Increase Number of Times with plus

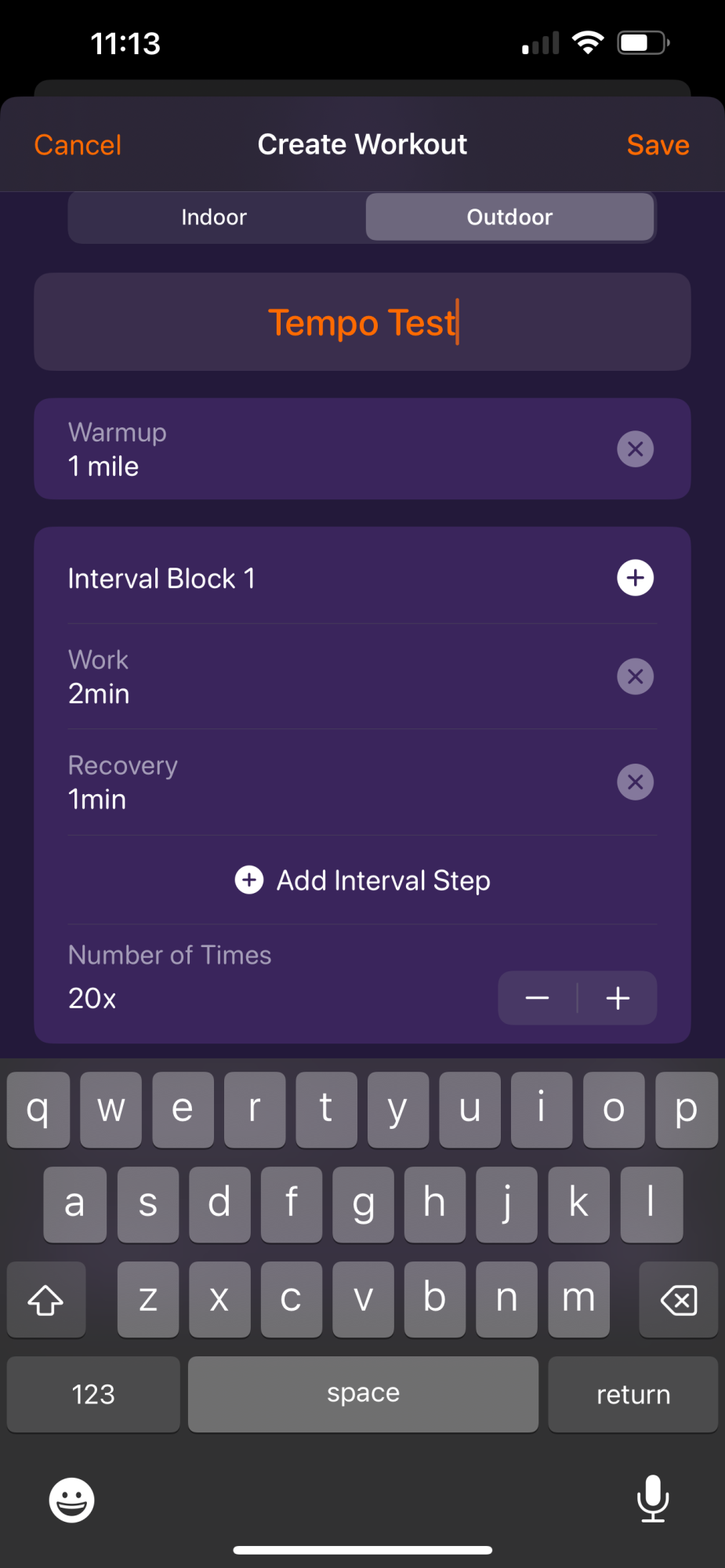[x=618, y=998]
